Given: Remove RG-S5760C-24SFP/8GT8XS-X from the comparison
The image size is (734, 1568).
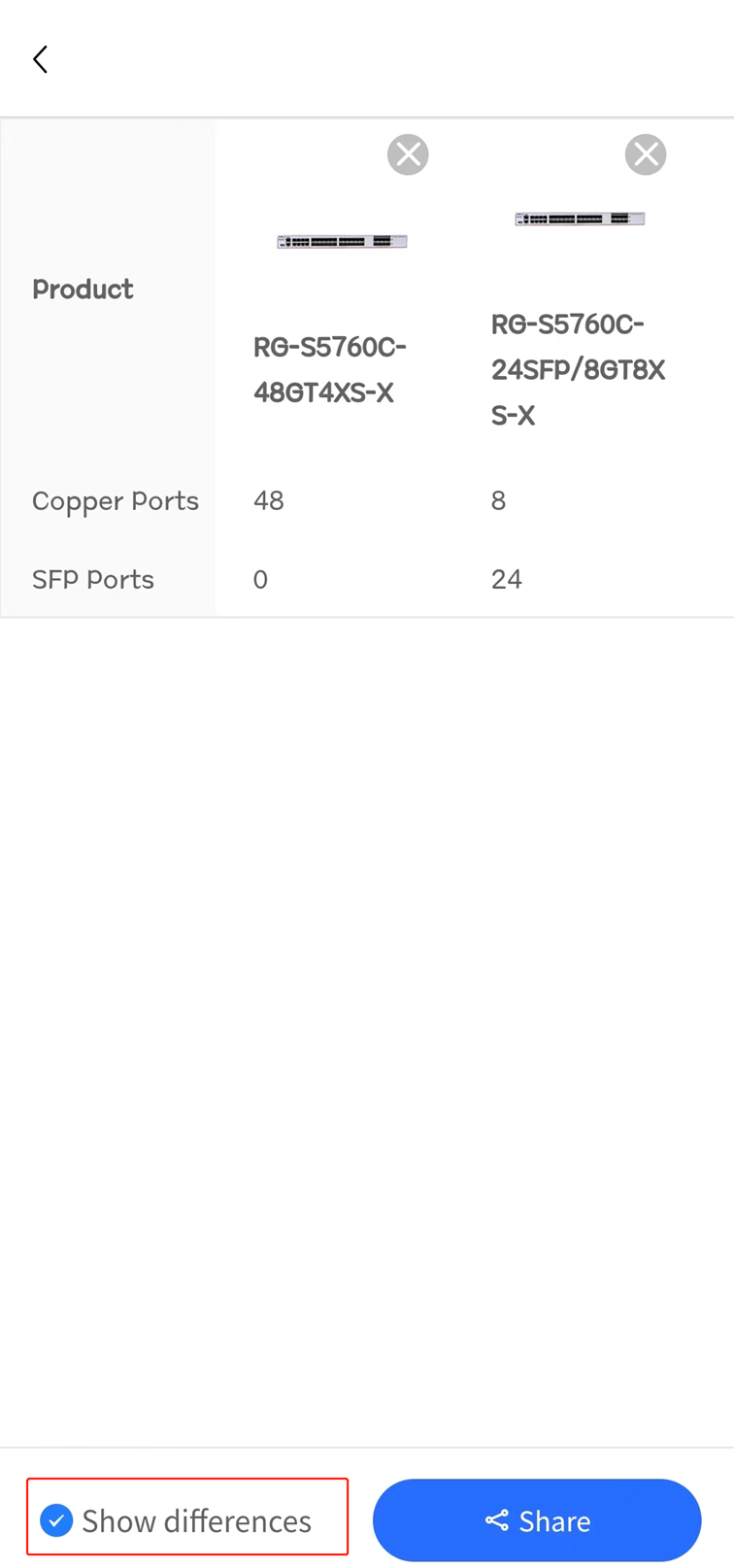Looking at the screenshot, I should (x=646, y=154).
